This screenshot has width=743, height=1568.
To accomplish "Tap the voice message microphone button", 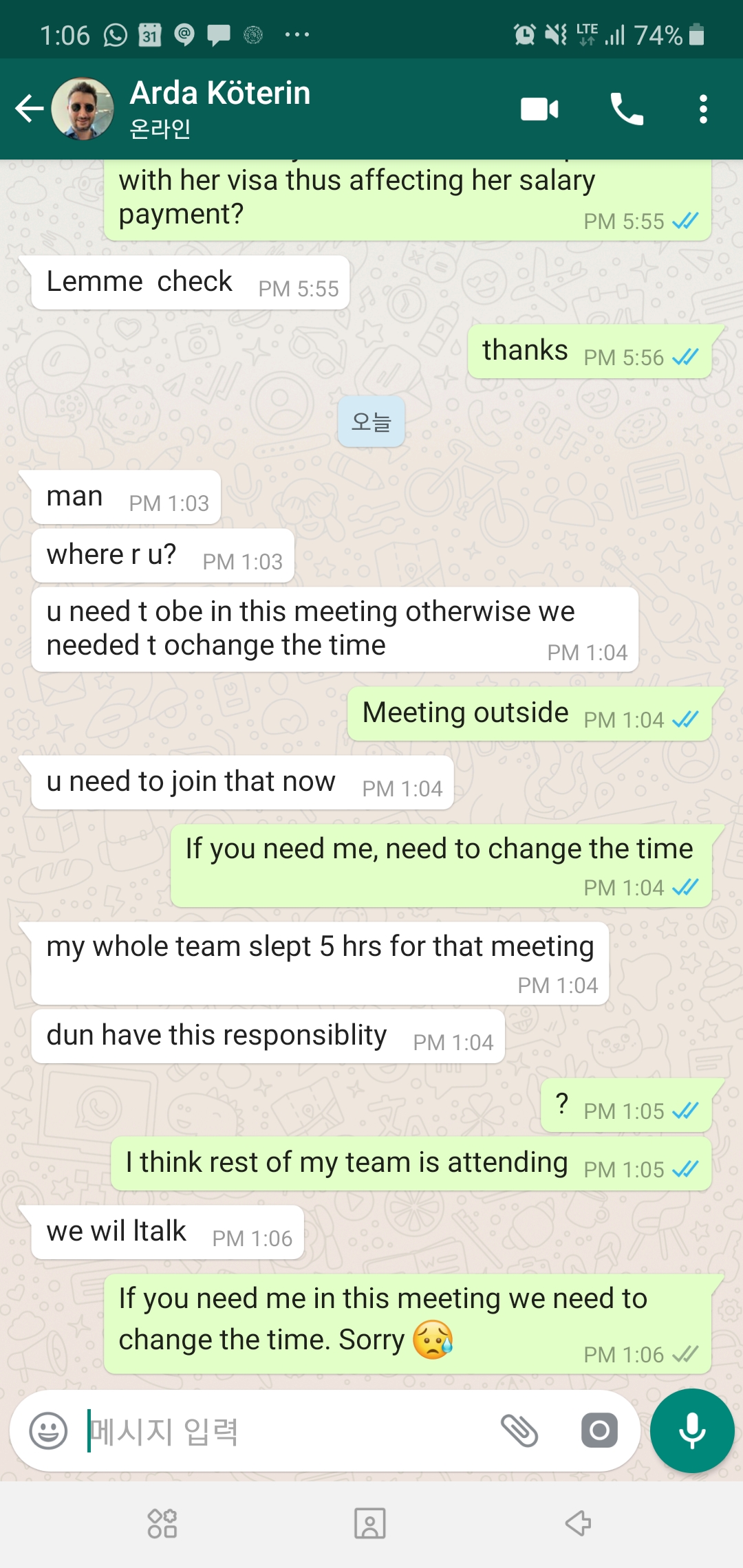I will click(691, 1431).
